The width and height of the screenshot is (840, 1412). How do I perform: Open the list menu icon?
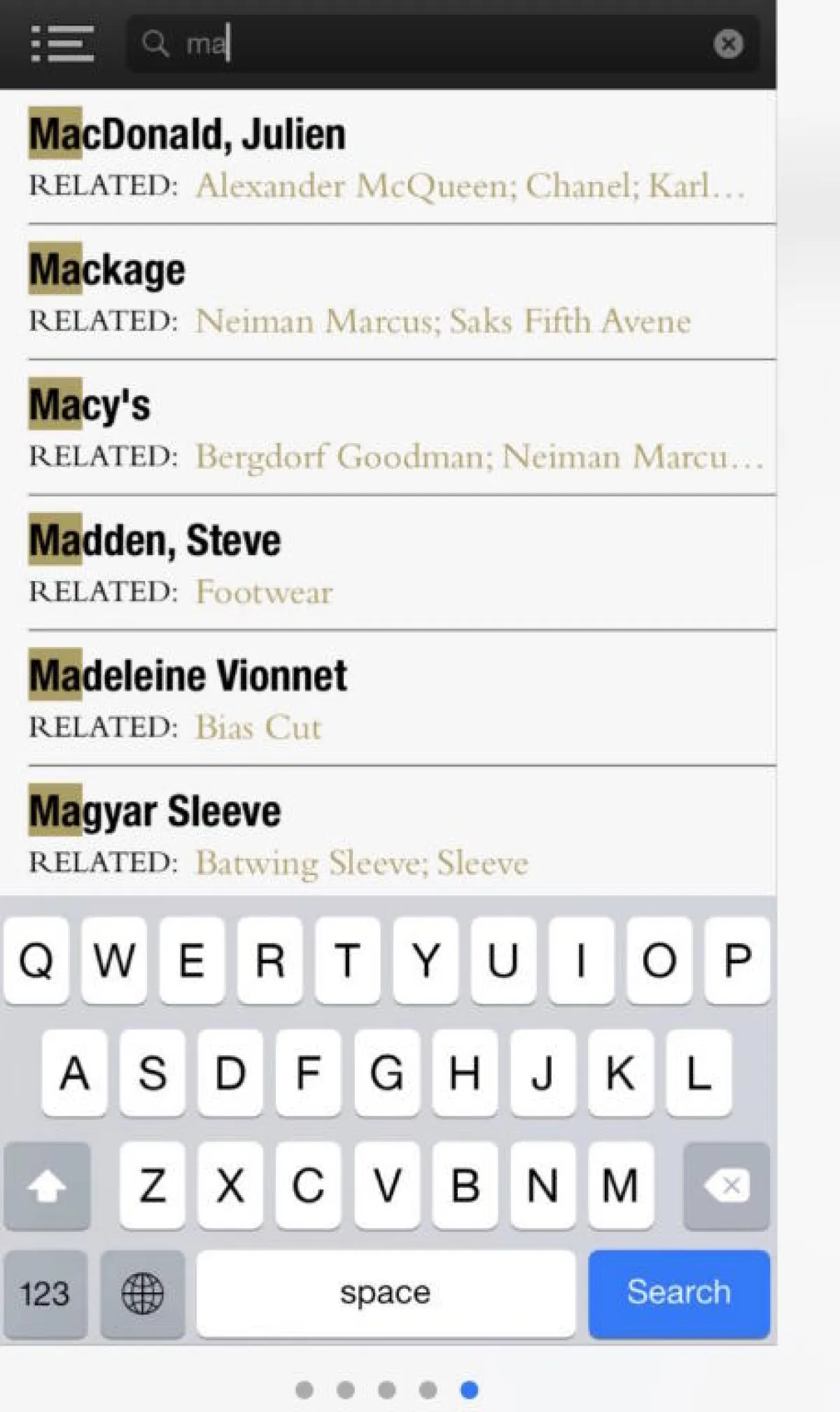click(x=62, y=43)
